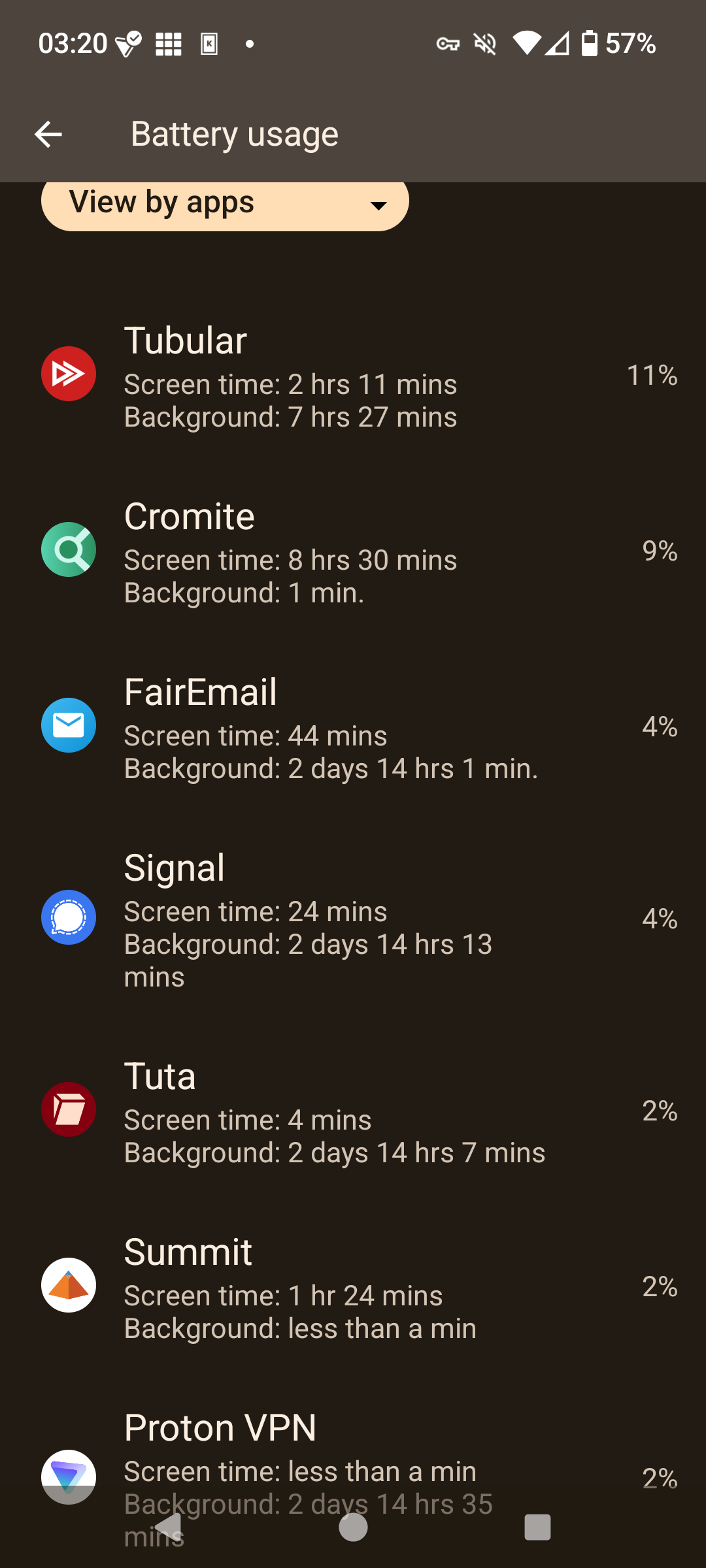The image size is (706, 1568).
Task: Open Tubular battery usage details
Action: (x=353, y=376)
